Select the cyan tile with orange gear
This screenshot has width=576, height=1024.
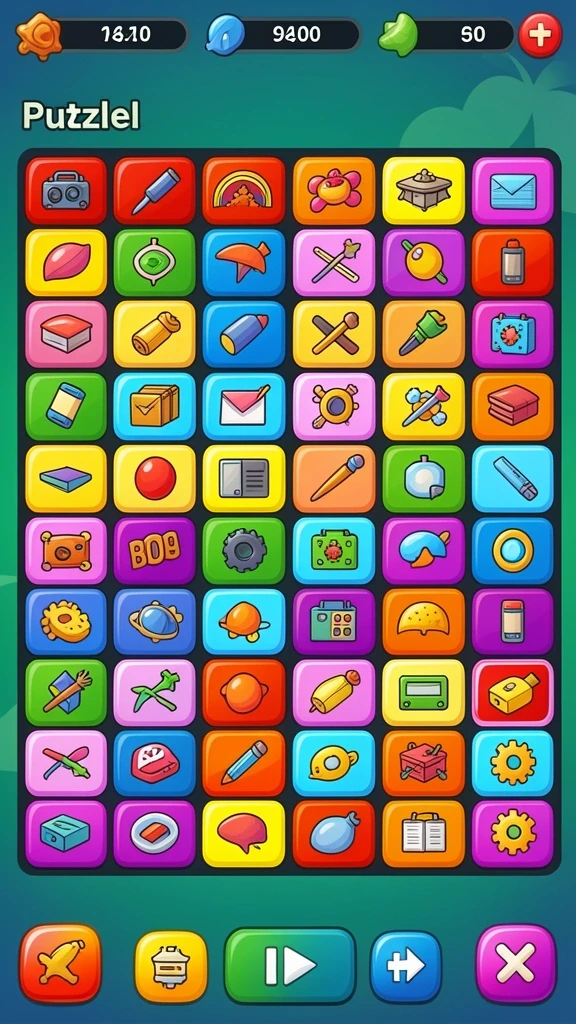(513, 763)
